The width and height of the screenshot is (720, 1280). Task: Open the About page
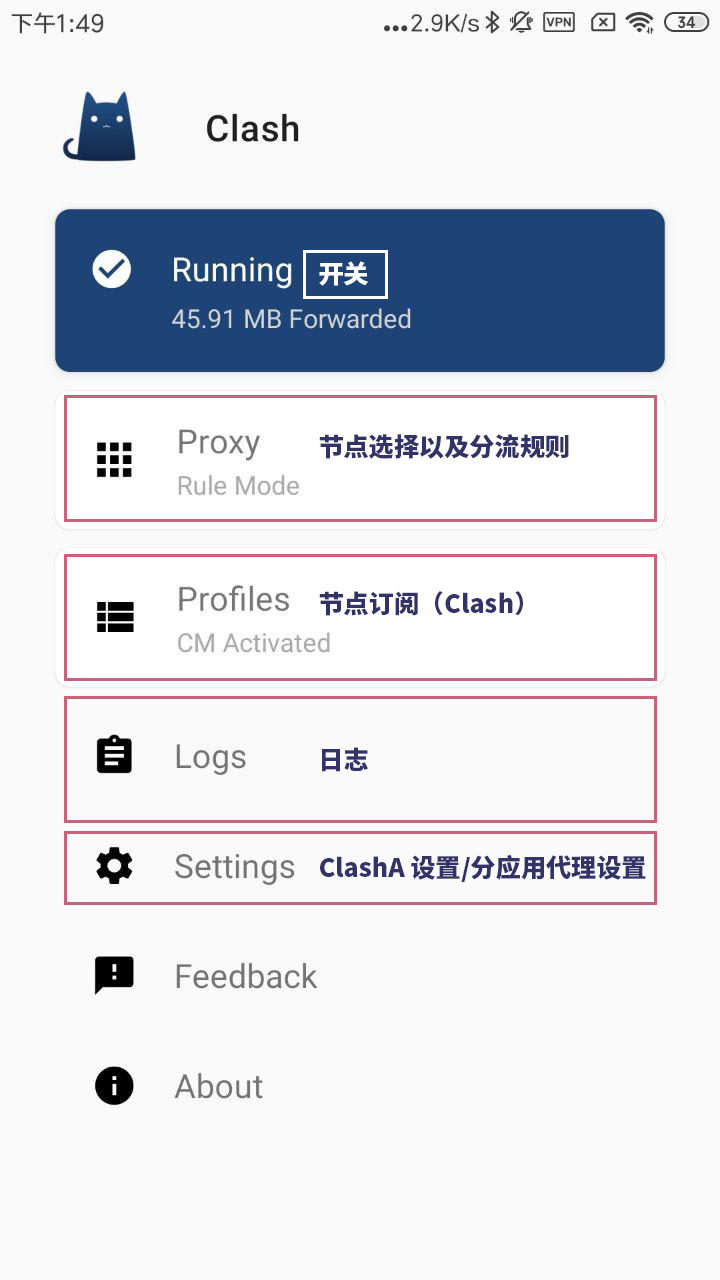(x=360, y=1086)
